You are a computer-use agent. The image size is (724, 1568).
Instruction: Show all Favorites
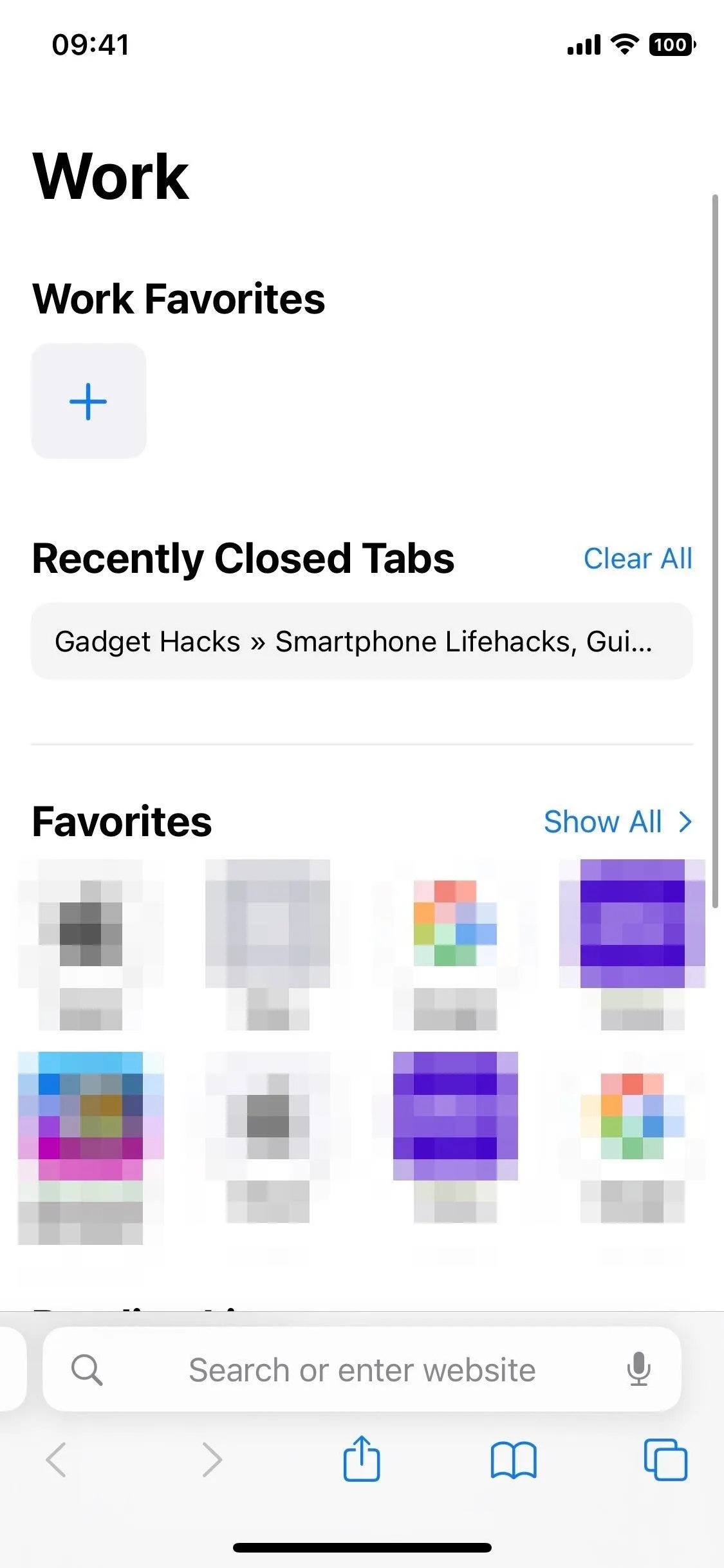point(618,822)
